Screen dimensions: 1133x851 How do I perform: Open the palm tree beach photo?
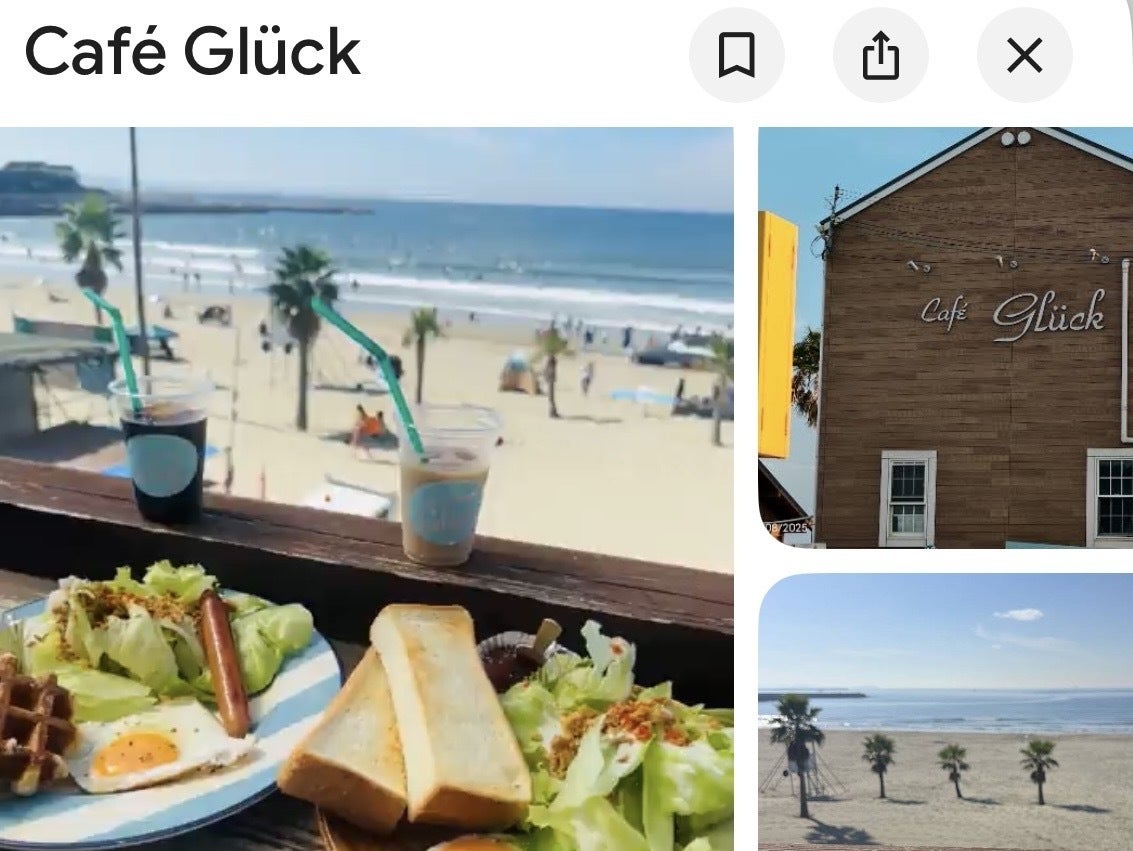point(945,712)
